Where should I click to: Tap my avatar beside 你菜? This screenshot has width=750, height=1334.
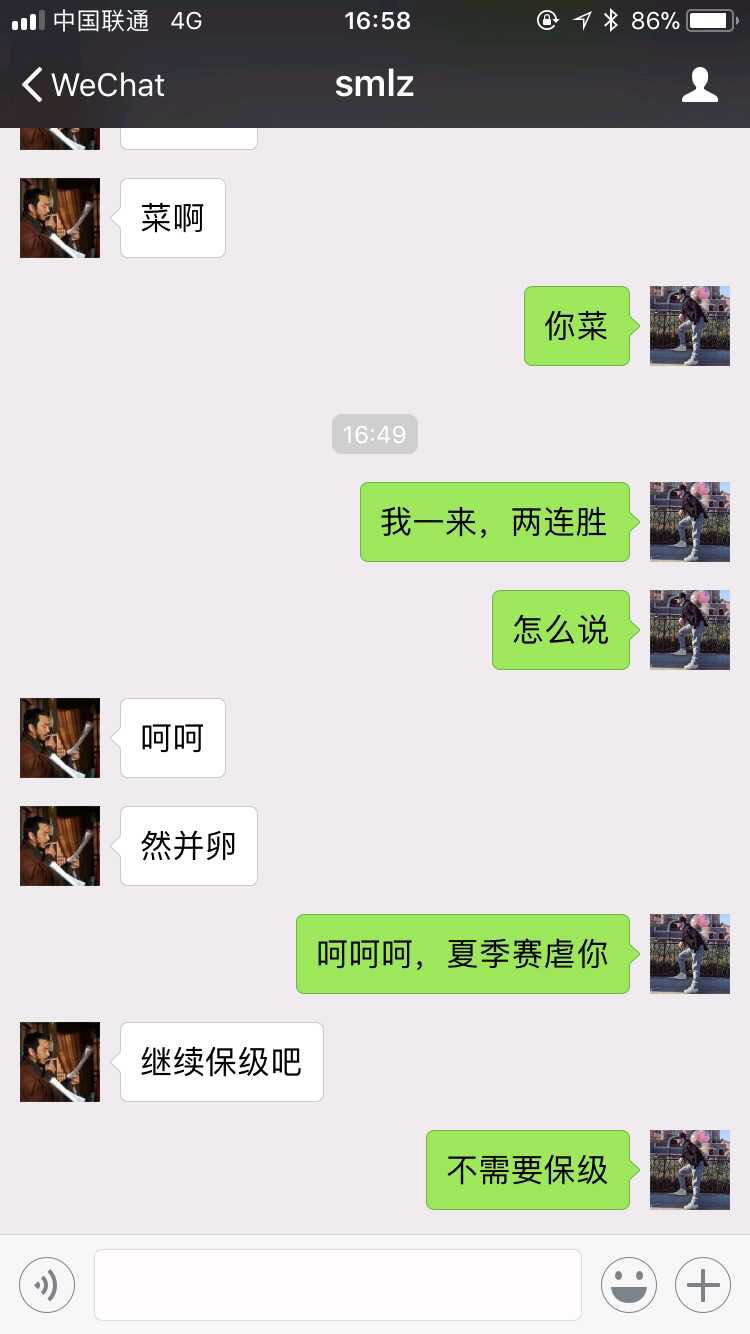(690, 326)
